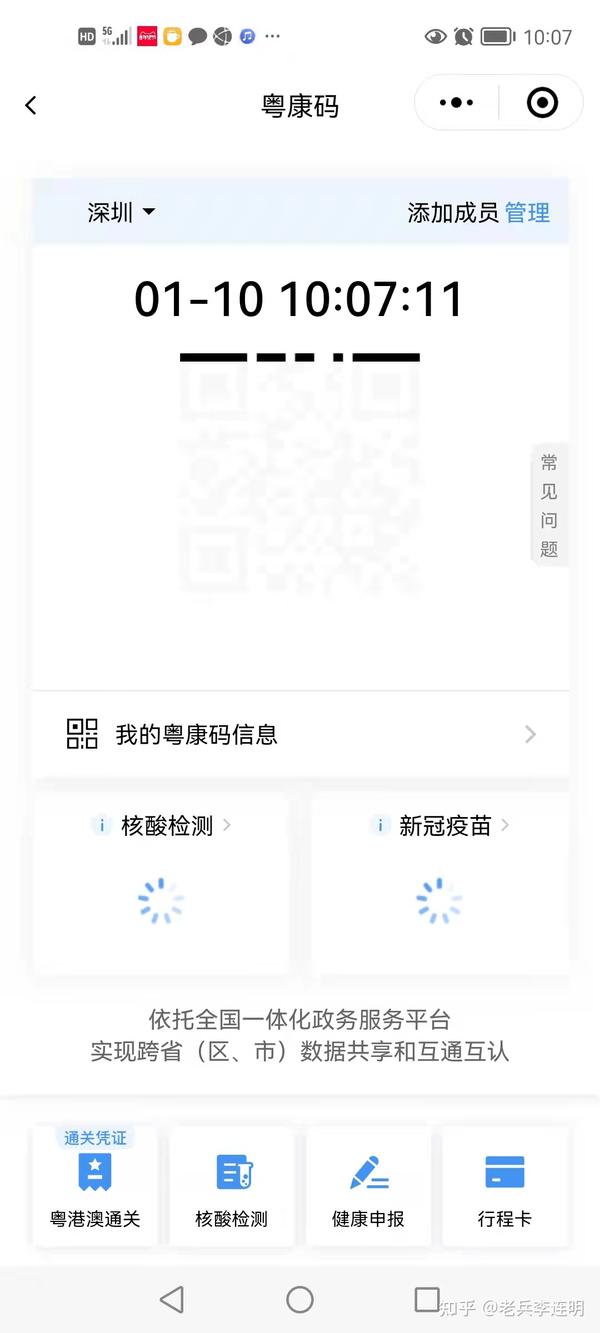Tap 添加成员 to add a member
Image resolution: width=600 pixels, height=1333 pixels.
click(452, 213)
